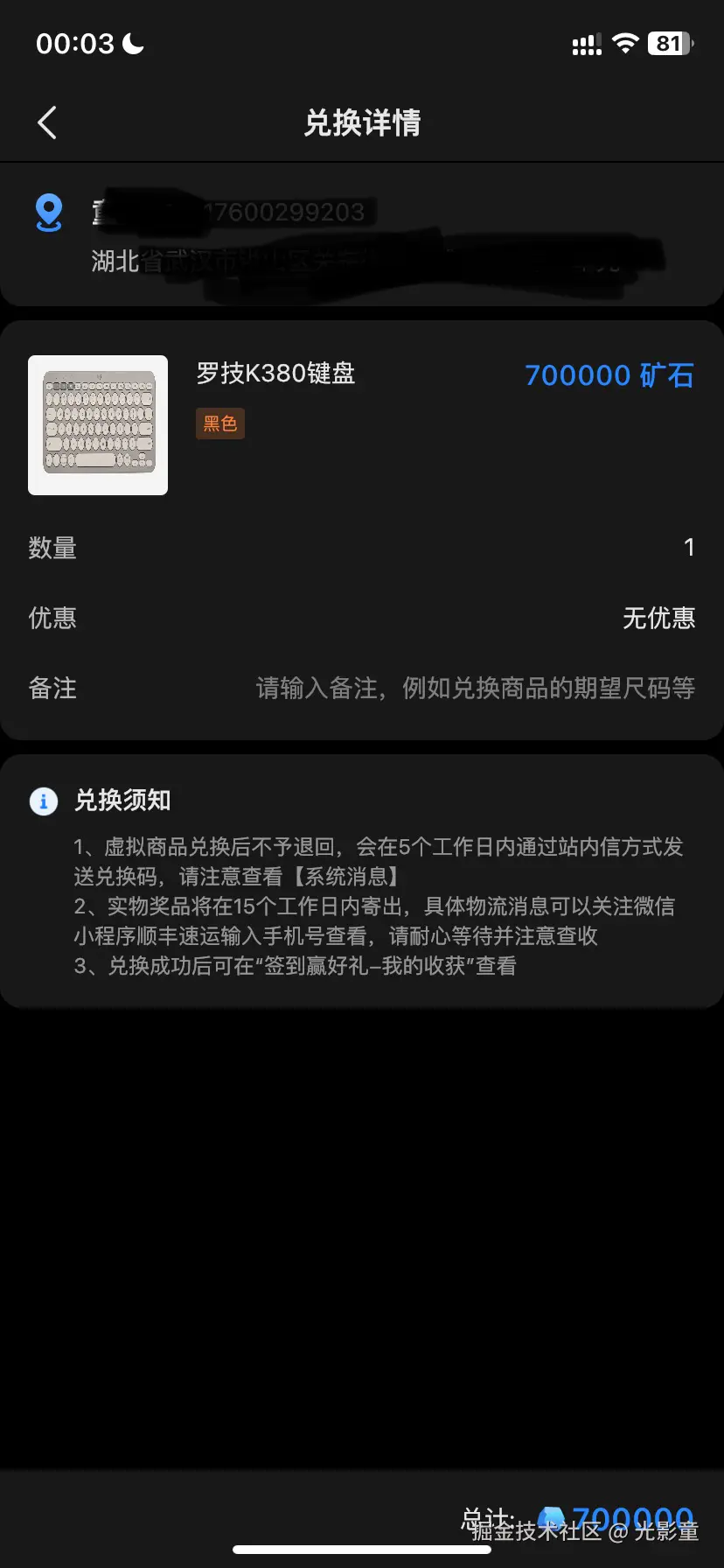Tap the battery level indicator showing 81
This screenshot has width=724, height=1568.
[669, 42]
